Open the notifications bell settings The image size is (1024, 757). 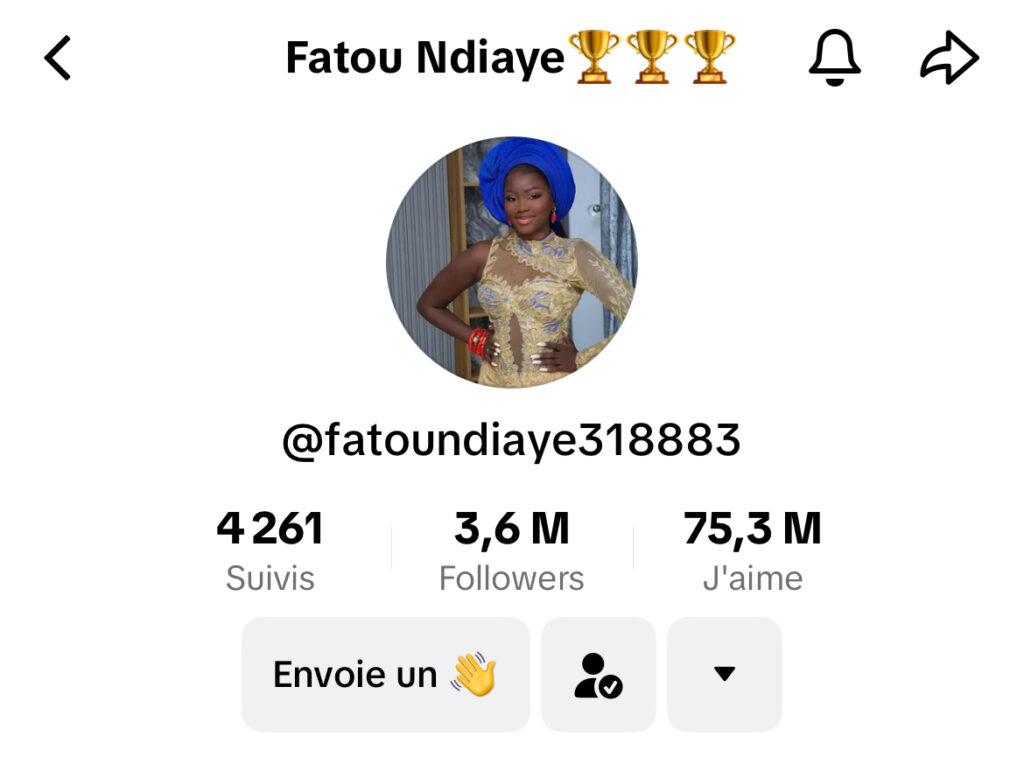click(834, 58)
